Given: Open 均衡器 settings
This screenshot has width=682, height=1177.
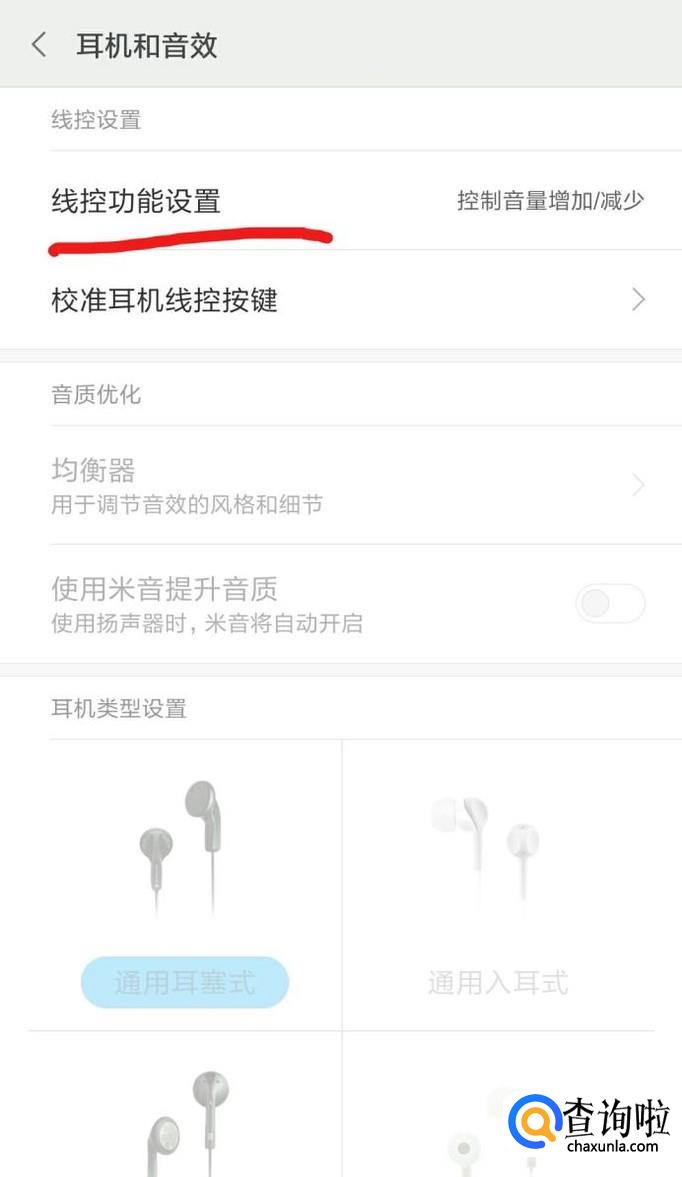Looking at the screenshot, I should [340, 485].
